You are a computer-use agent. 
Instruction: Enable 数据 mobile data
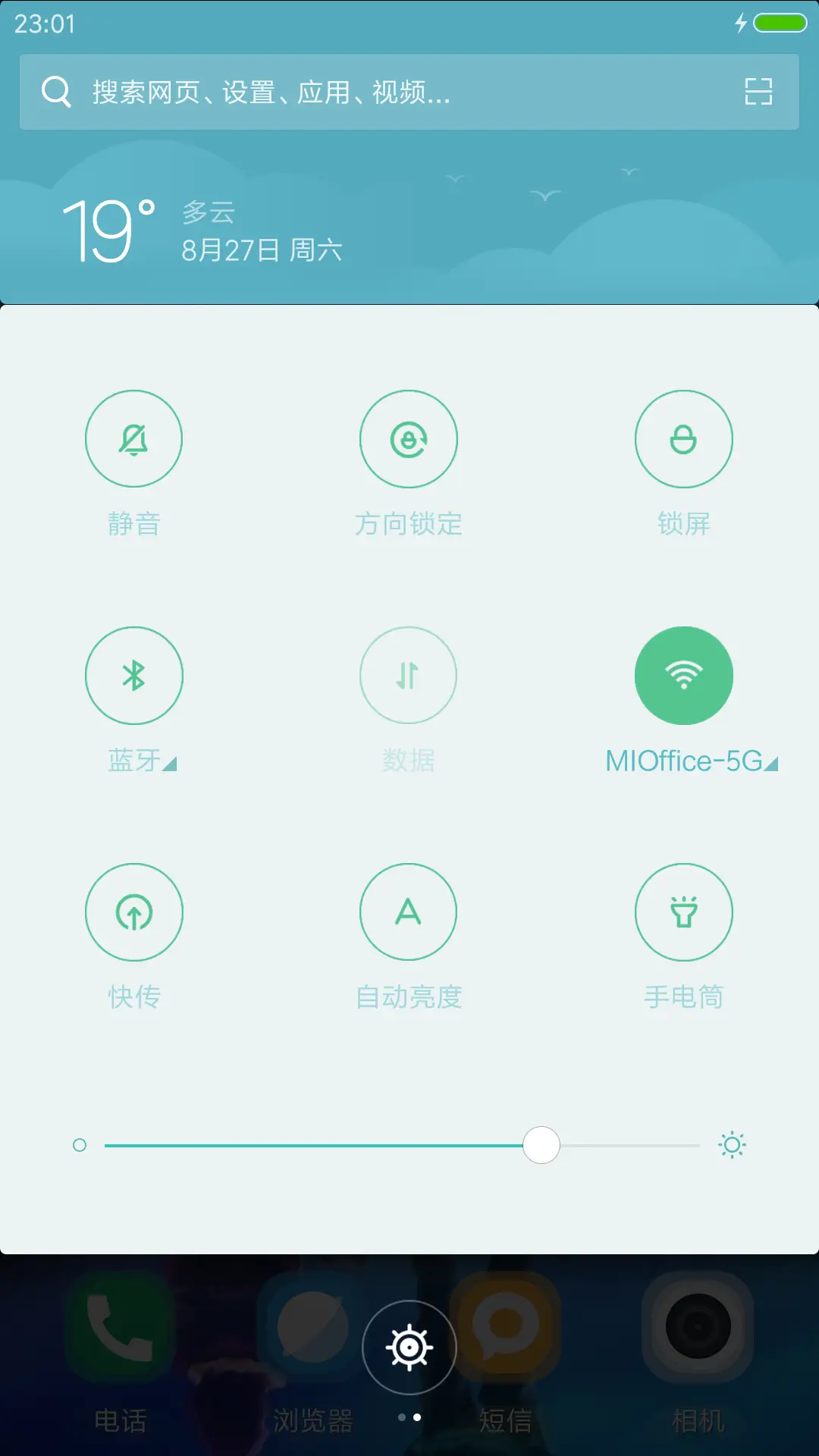[x=409, y=675]
